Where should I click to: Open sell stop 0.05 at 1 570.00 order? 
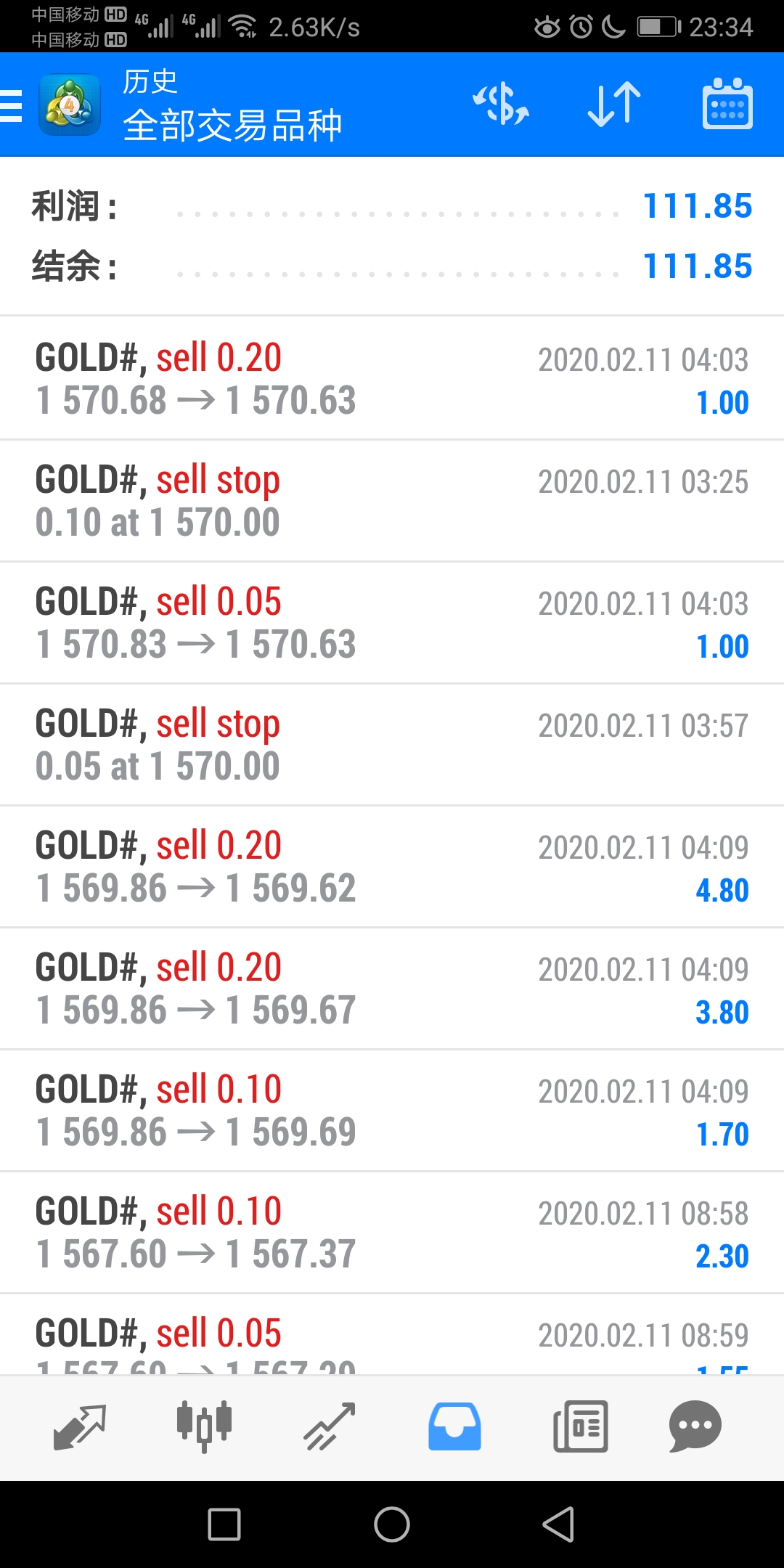(392, 744)
